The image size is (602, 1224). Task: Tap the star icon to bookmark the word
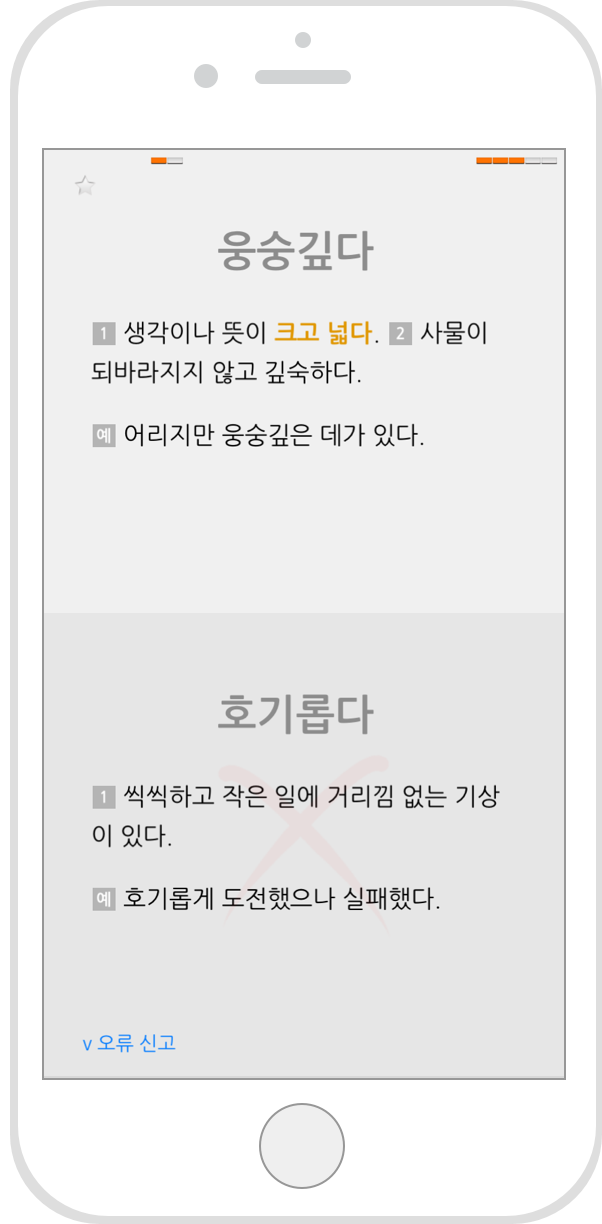[x=85, y=185]
